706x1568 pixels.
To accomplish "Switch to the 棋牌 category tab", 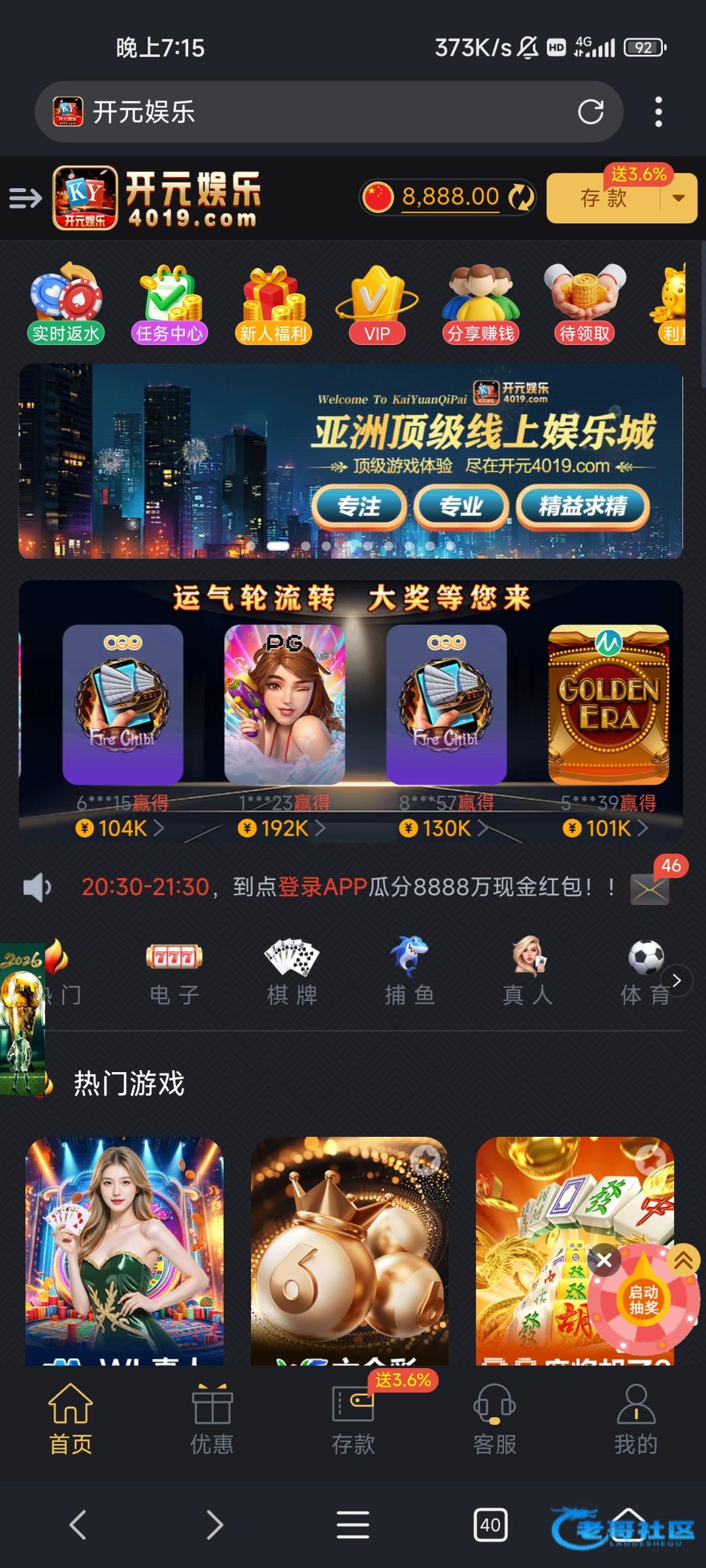I will pos(292,970).
